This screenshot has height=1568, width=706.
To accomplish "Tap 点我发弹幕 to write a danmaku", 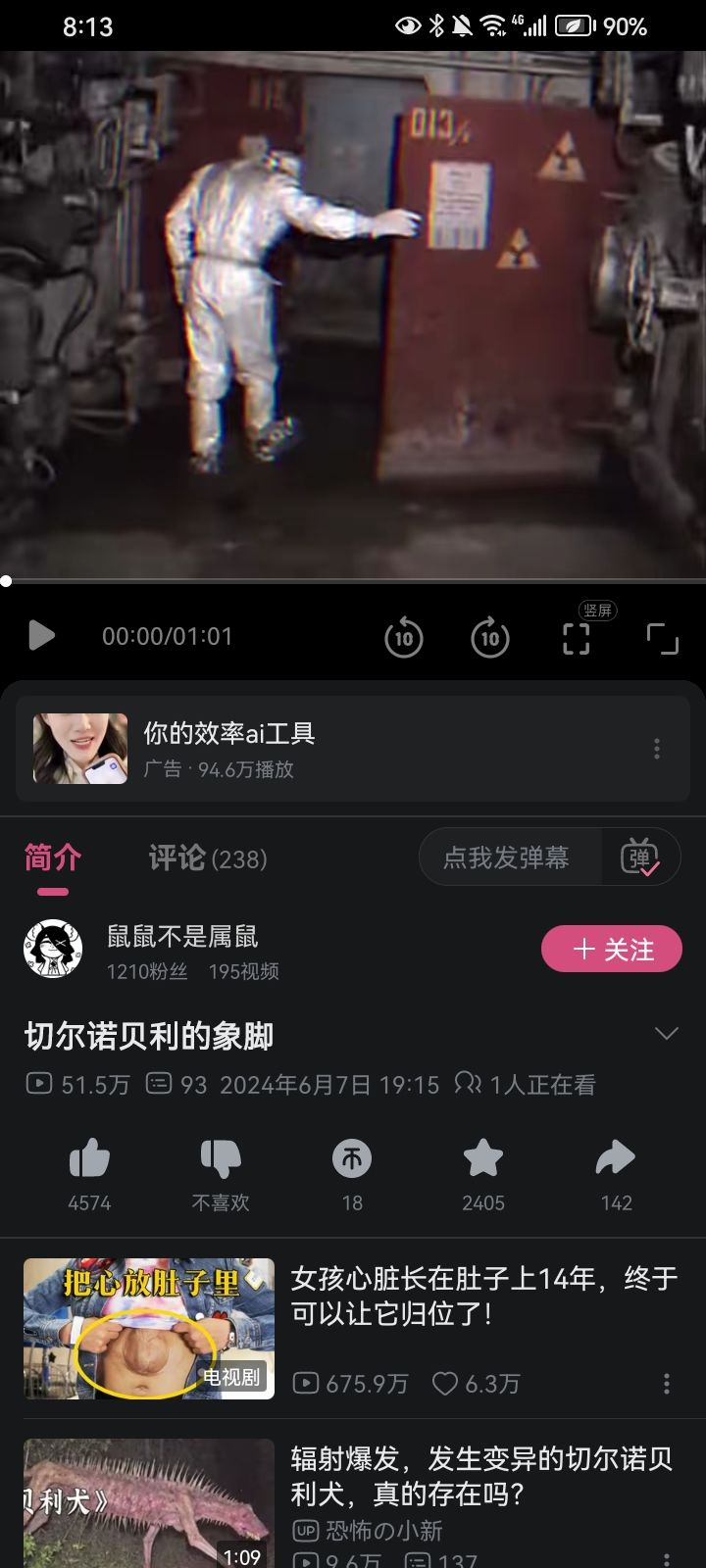I will click(x=512, y=856).
